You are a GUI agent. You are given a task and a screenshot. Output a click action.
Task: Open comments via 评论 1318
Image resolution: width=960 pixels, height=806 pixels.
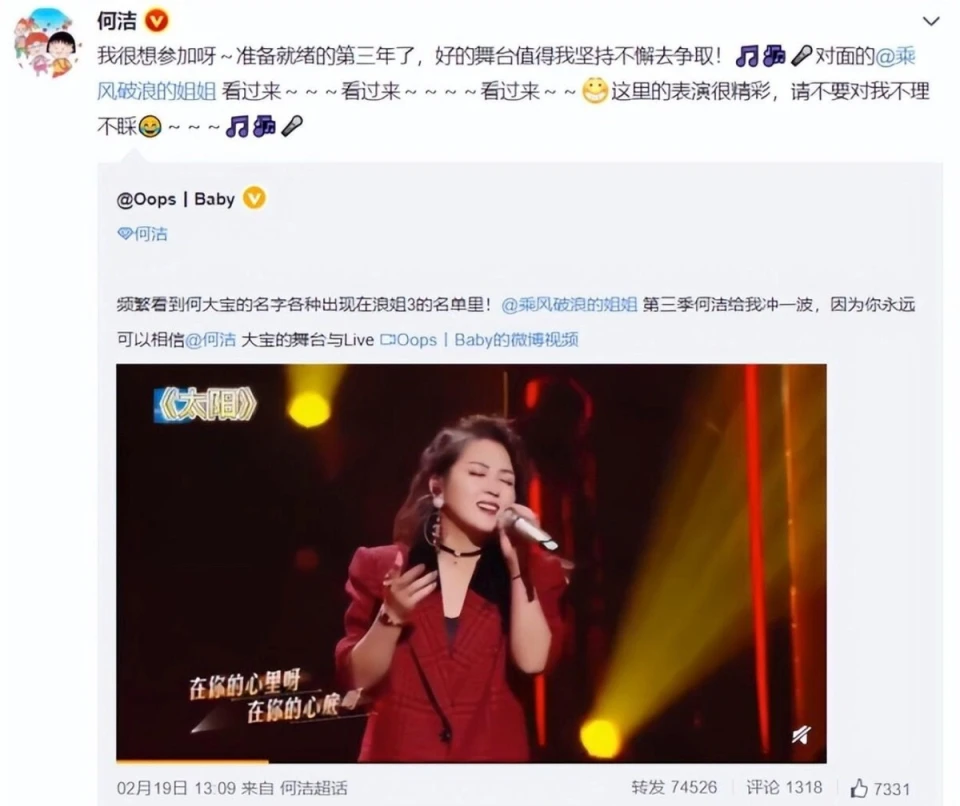tap(788, 787)
